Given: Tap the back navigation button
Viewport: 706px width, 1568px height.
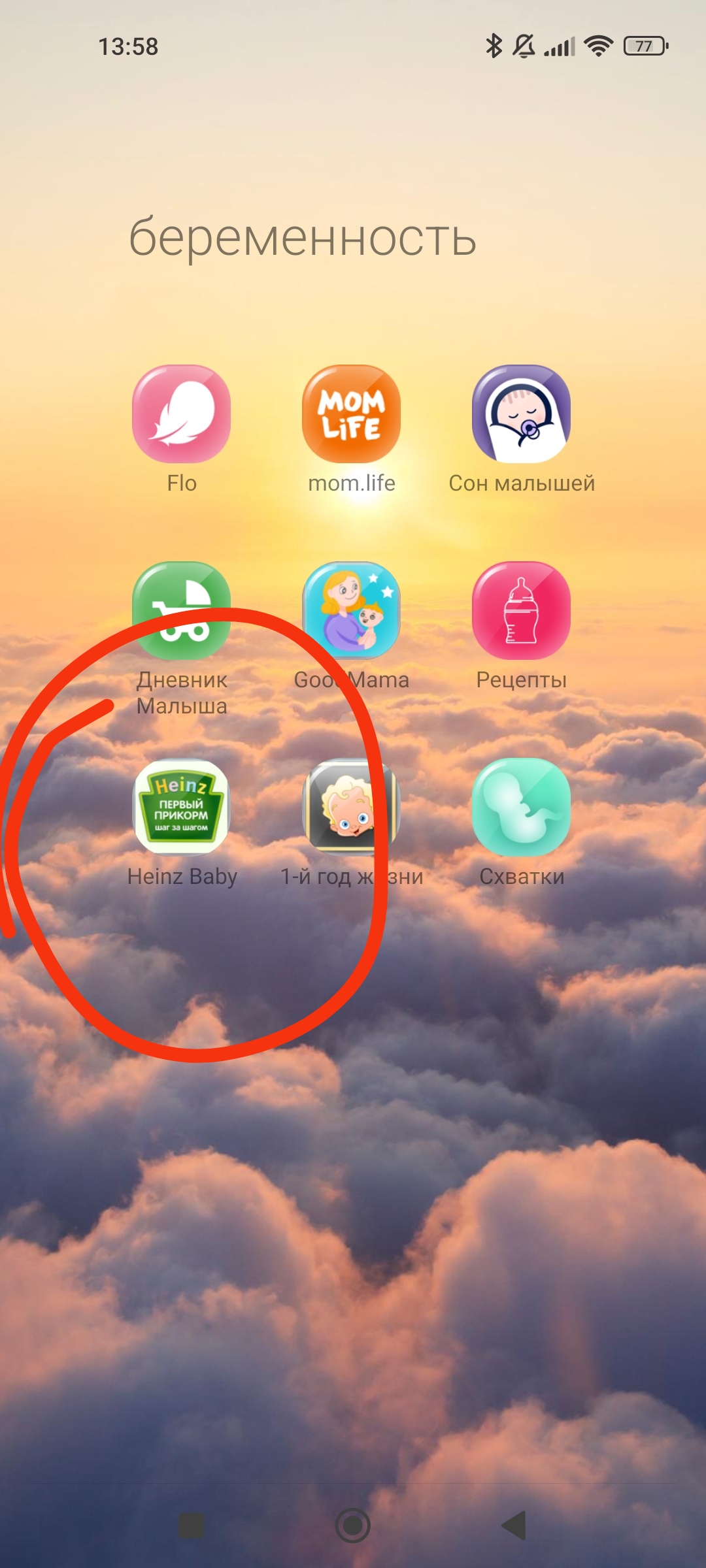Looking at the screenshot, I should point(514,1526).
